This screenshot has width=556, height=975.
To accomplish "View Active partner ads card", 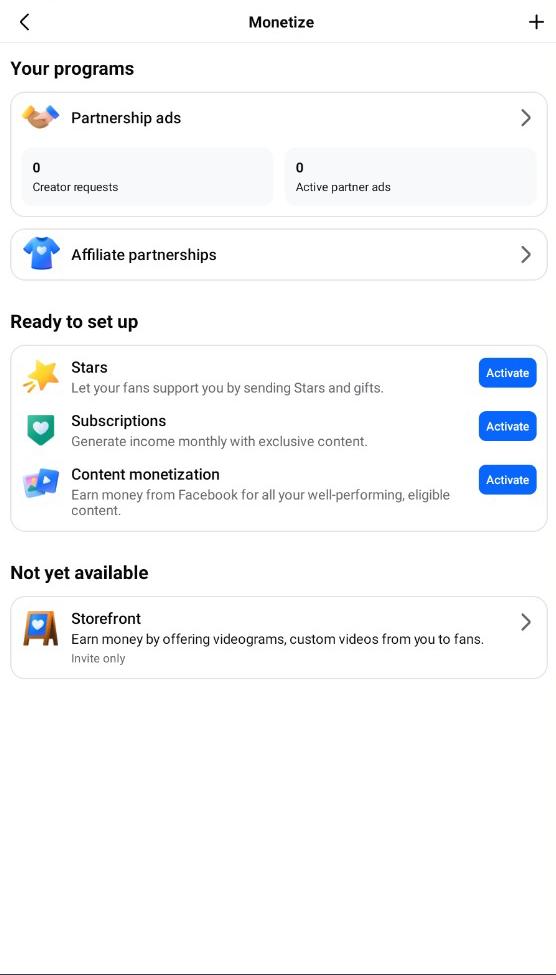I will (410, 177).
